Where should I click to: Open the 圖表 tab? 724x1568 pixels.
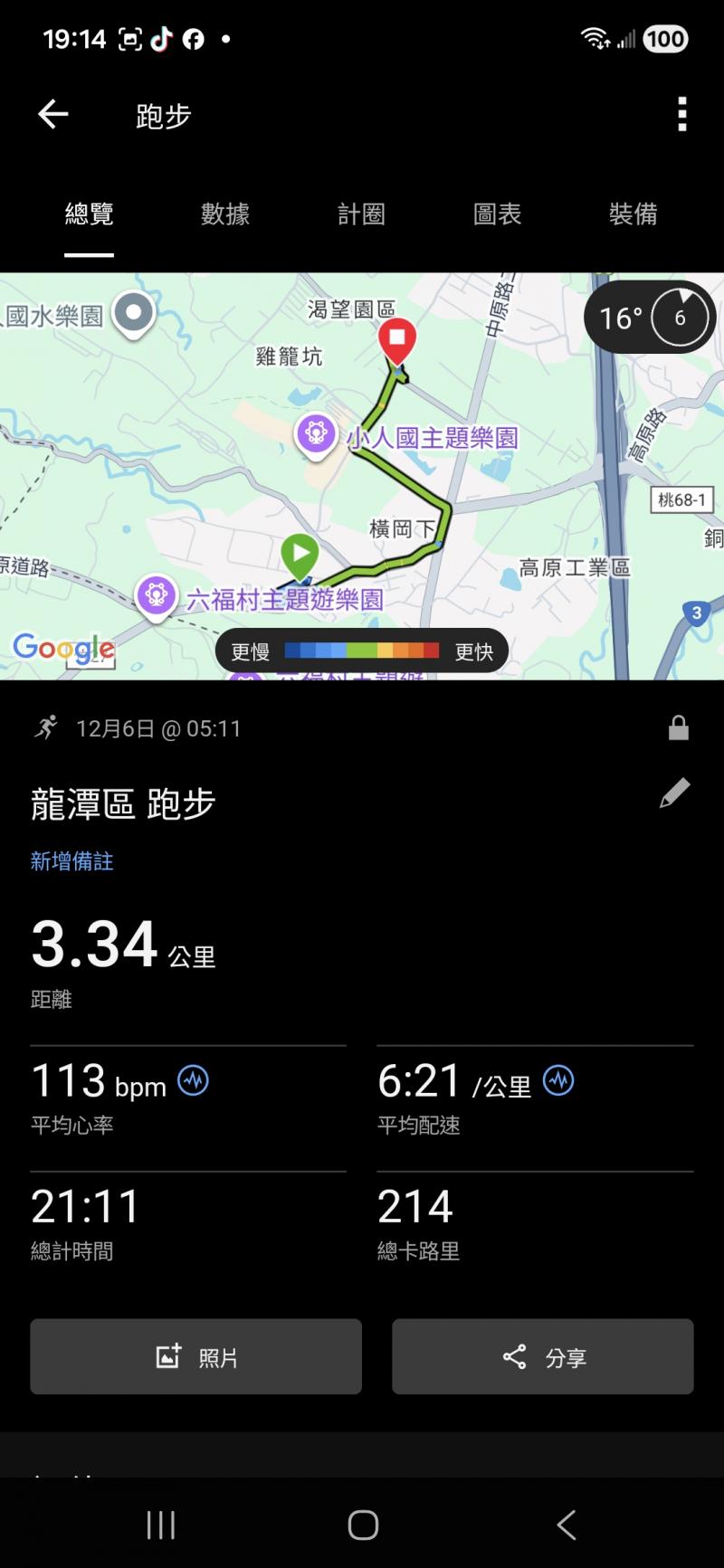[x=497, y=214]
